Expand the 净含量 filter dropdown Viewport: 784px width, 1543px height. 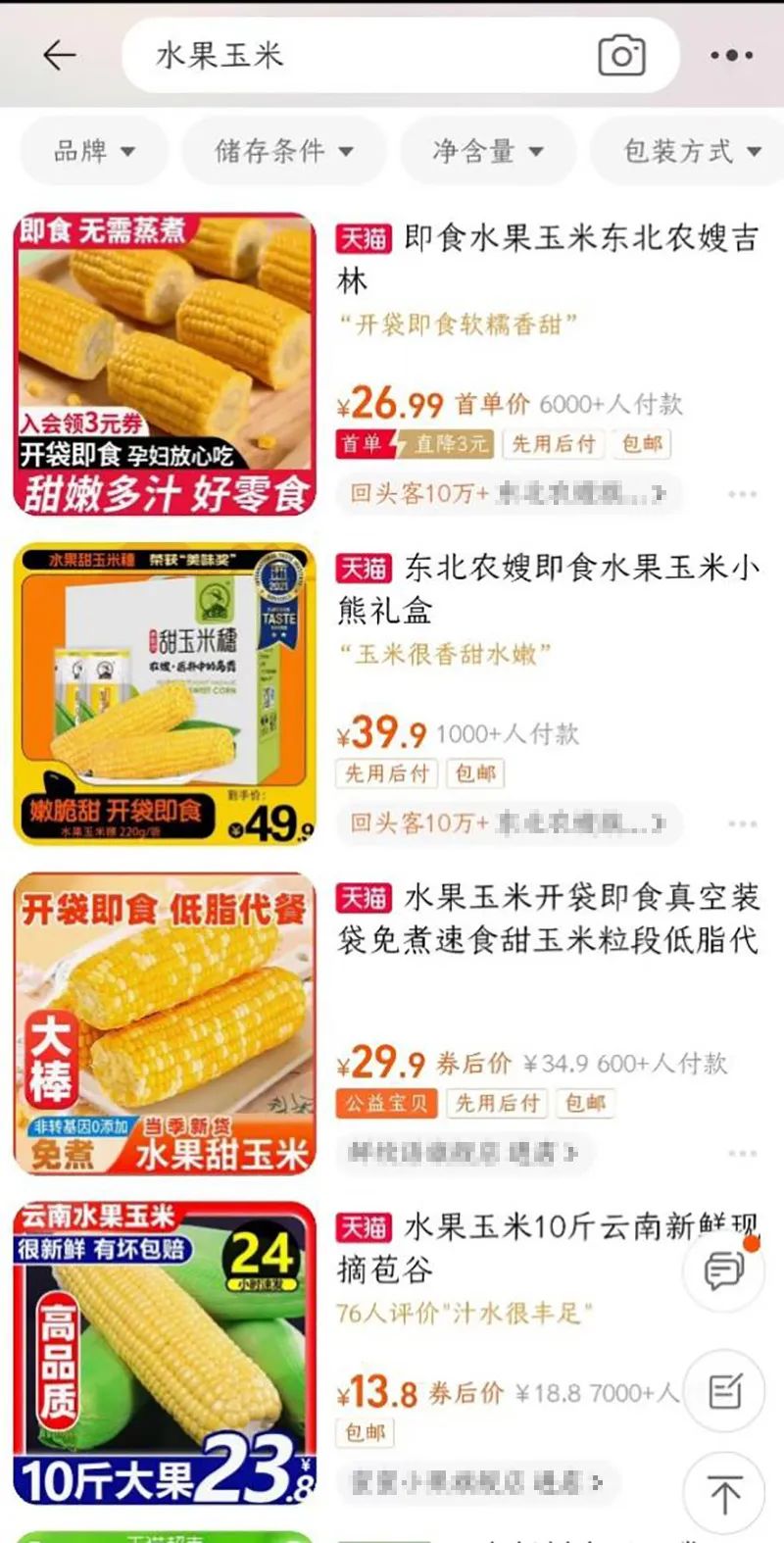click(487, 151)
